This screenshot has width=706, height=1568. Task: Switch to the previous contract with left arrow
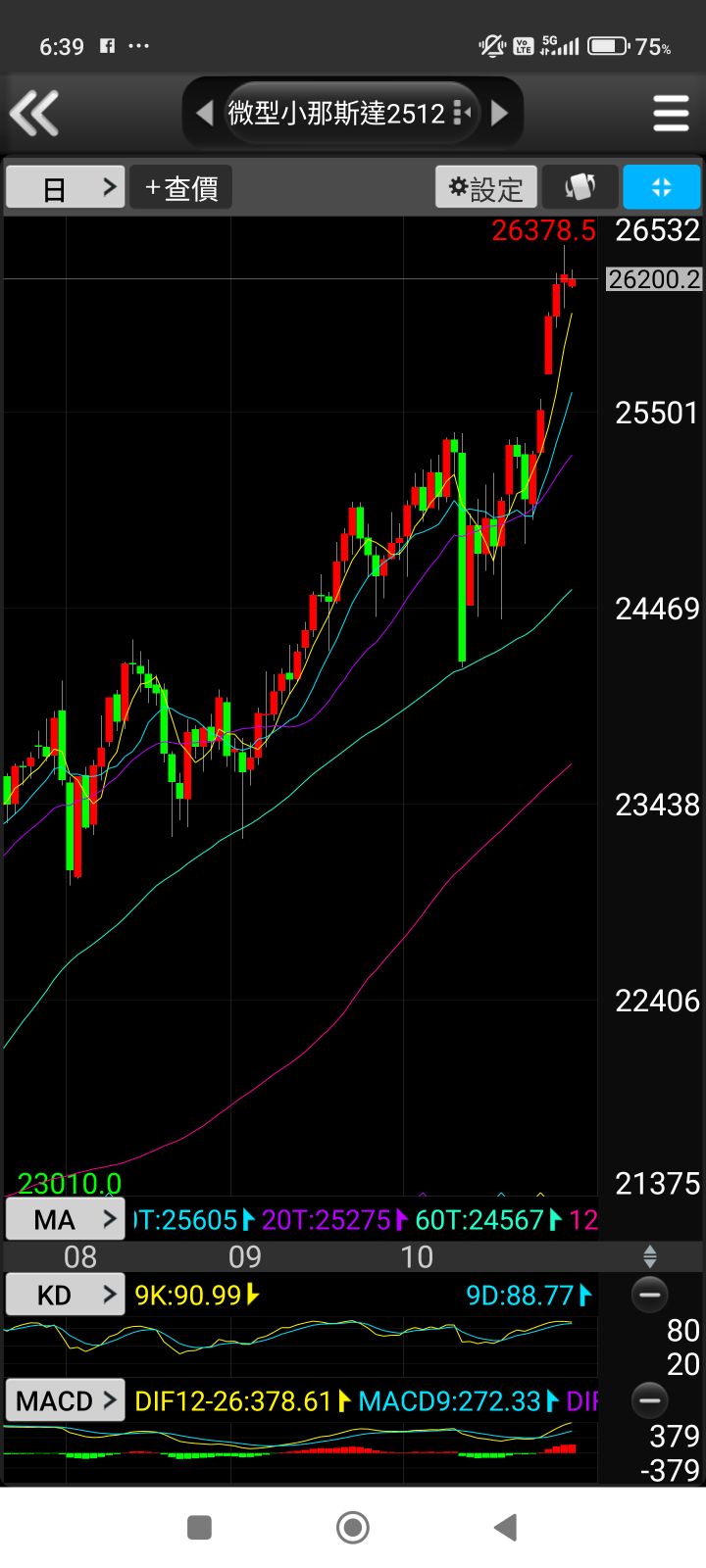pyautogui.click(x=204, y=113)
